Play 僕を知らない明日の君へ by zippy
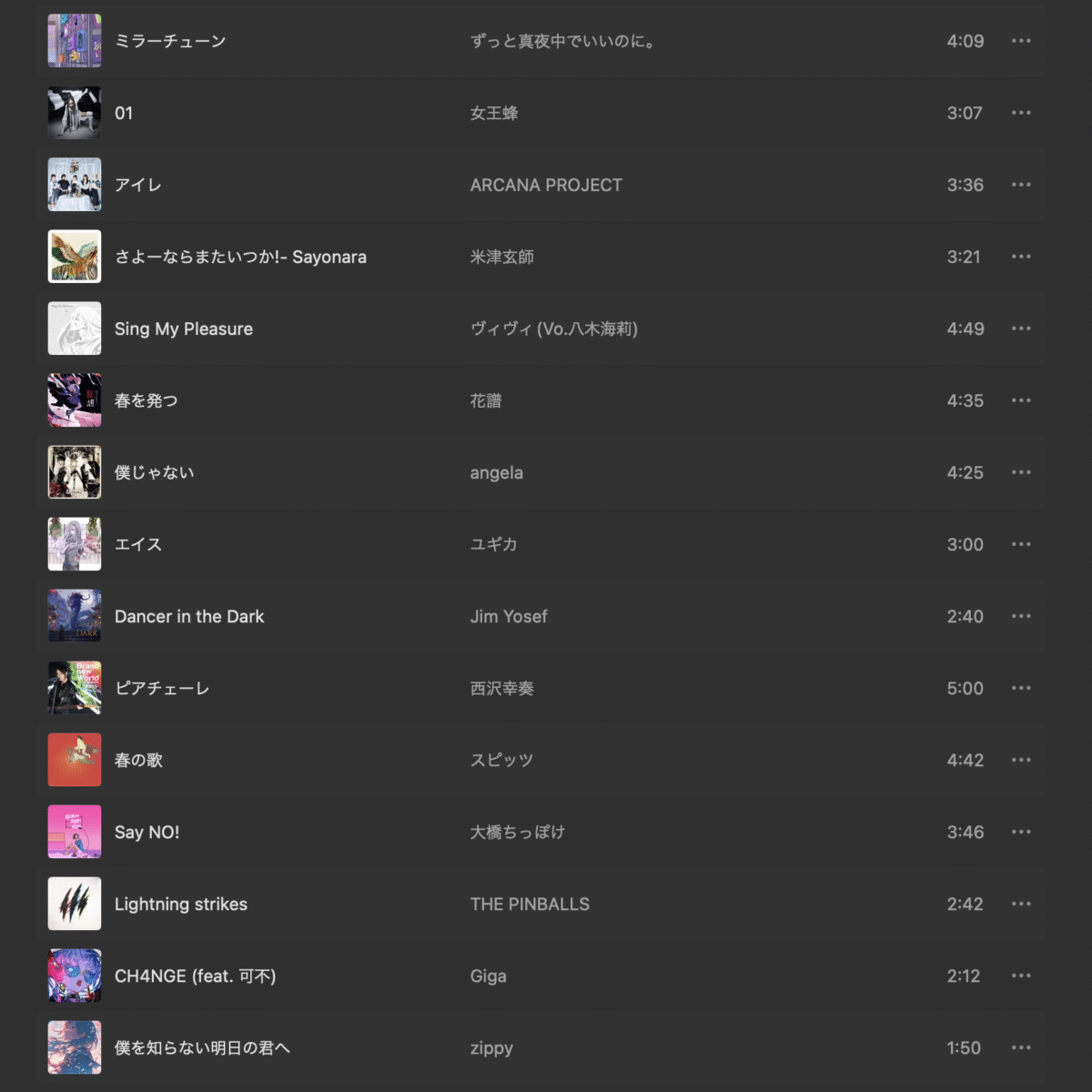The image size is (1092, 1092). coord(75,1047)
